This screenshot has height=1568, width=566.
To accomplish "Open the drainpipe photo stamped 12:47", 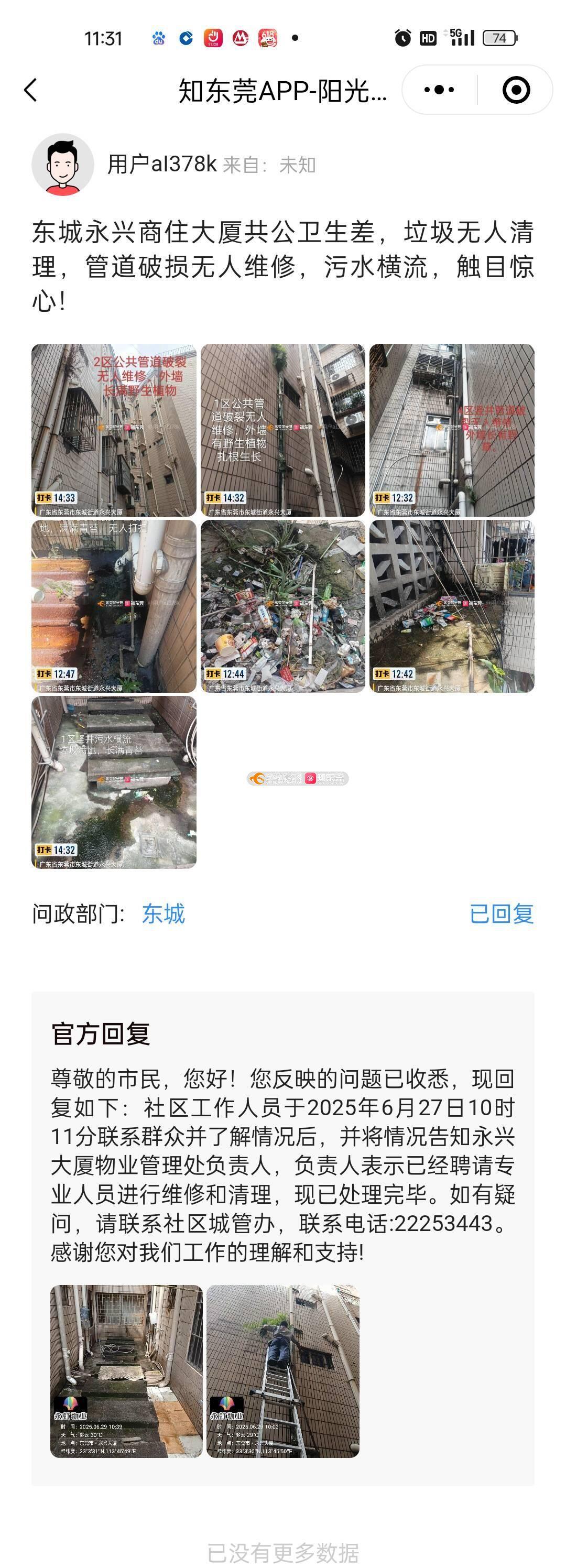I will coord(114,606).
